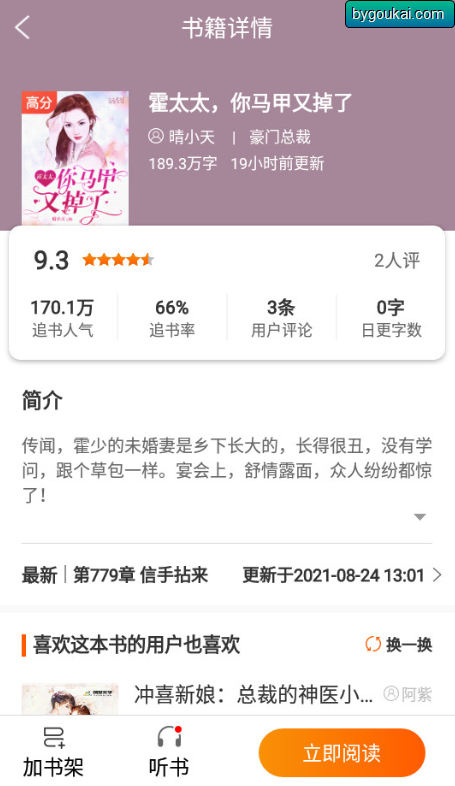The image size is (455, 786).
Task: Open recommended book 冲喜新娘
Action: coord(254,695)
